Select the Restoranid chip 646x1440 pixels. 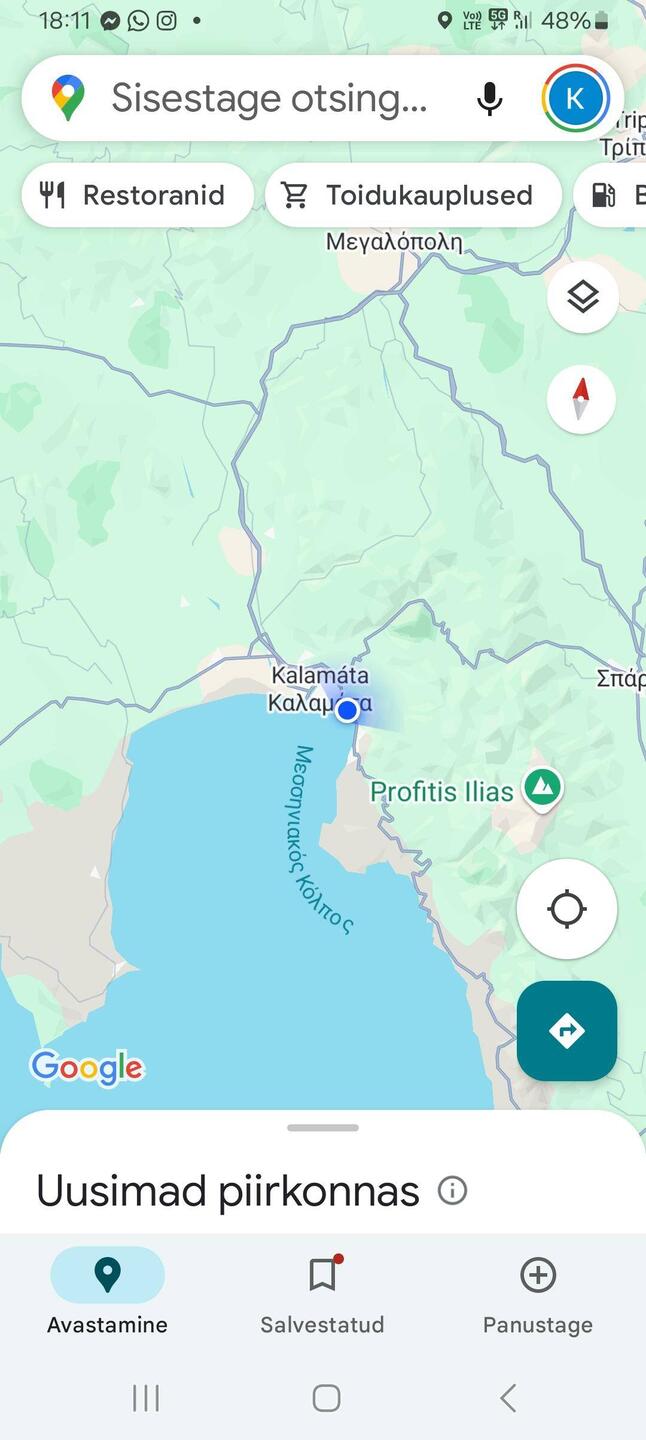136,195
